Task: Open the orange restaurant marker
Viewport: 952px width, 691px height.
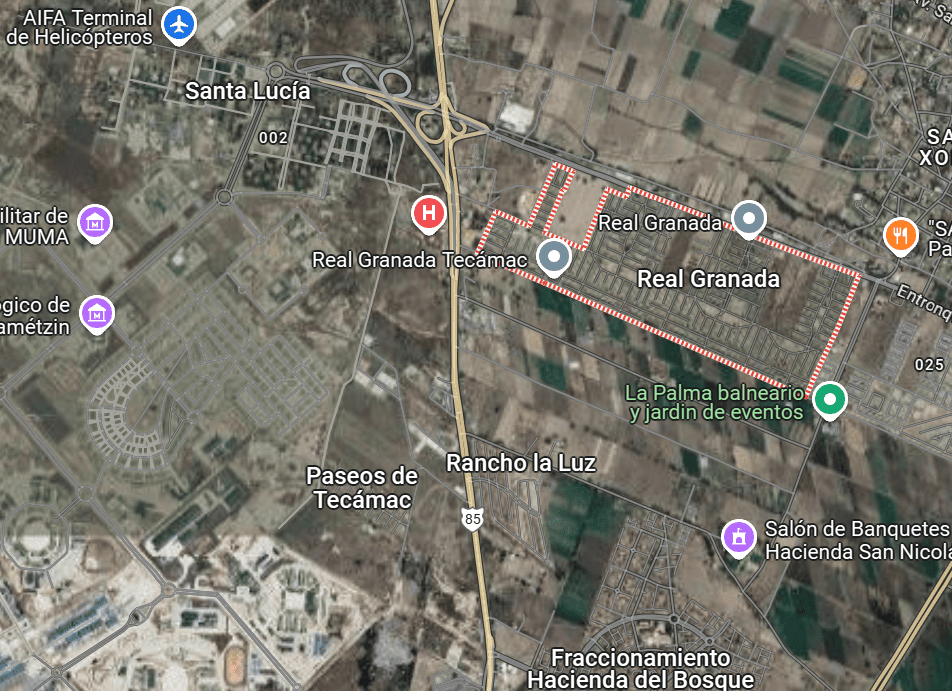Action: point(901,235)
